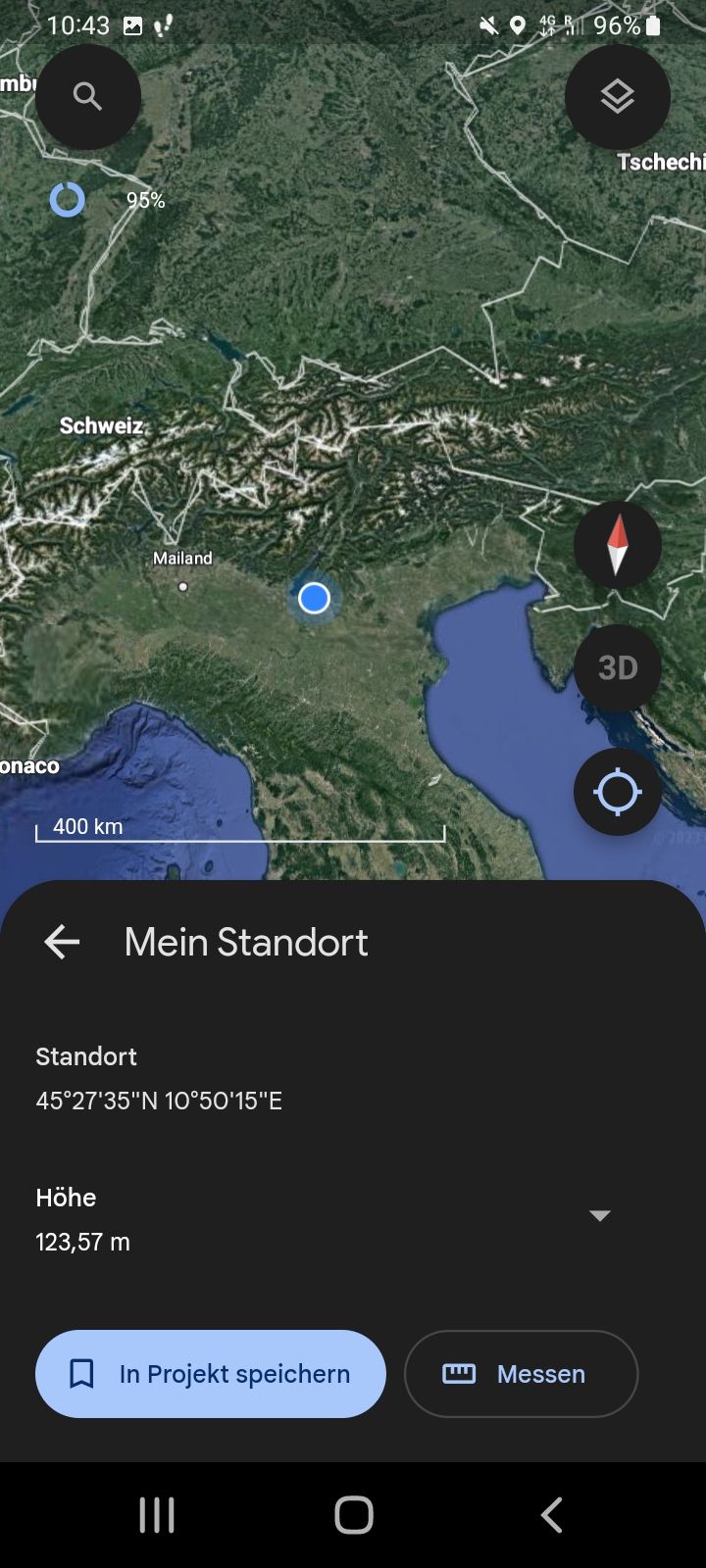The image size is (706, 1568).
Task: Expand the Höhe unit dropdown
Action: (x=599, y=1215)
